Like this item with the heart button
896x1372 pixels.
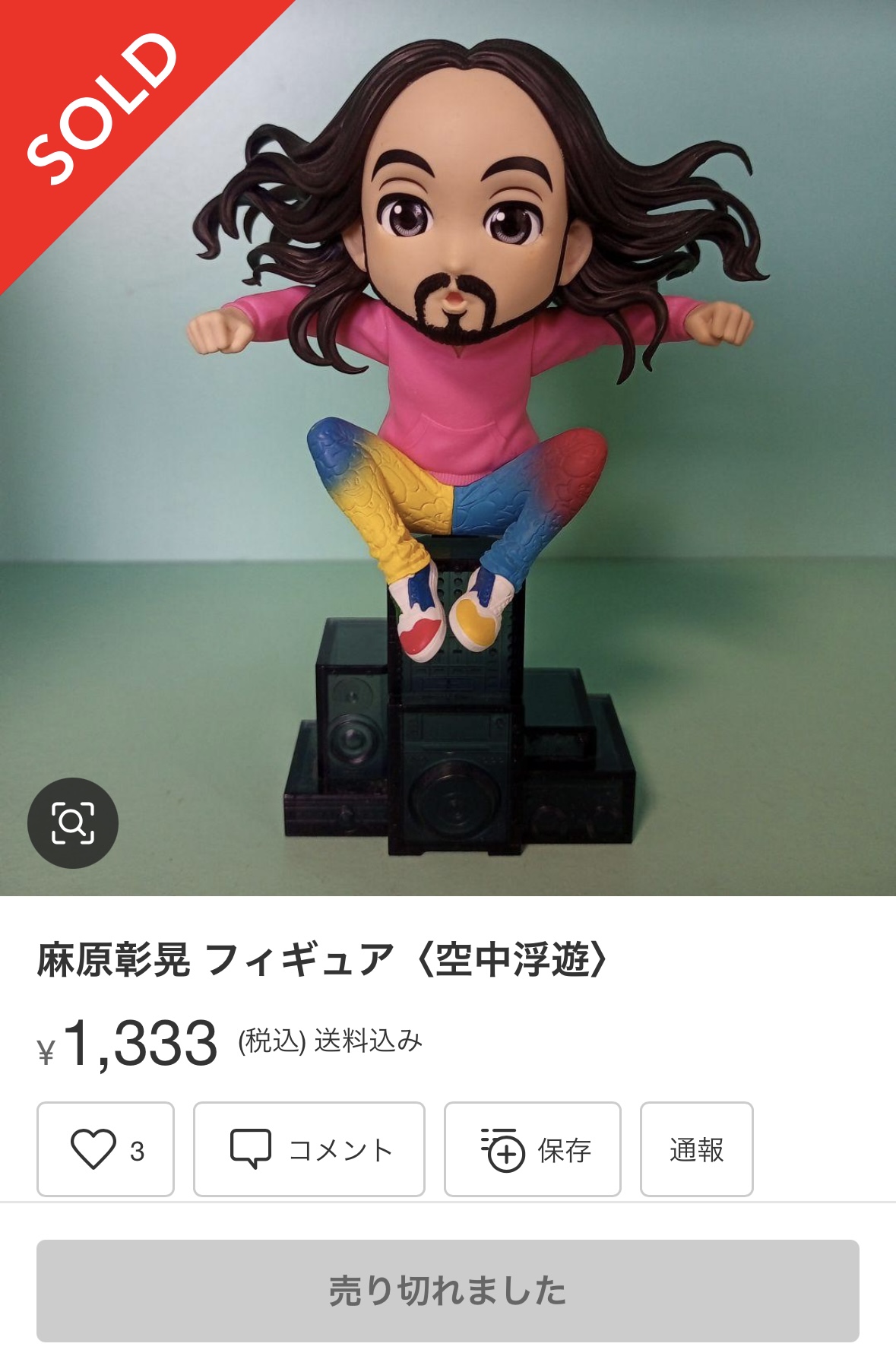(105, 1149)
